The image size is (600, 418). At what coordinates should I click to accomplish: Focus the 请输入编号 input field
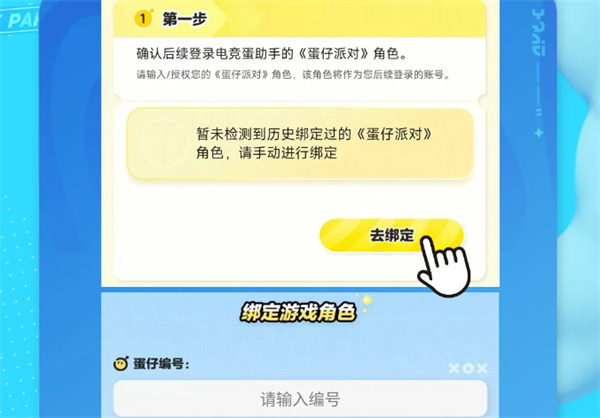pyautogui.click(x=300, y=399)
